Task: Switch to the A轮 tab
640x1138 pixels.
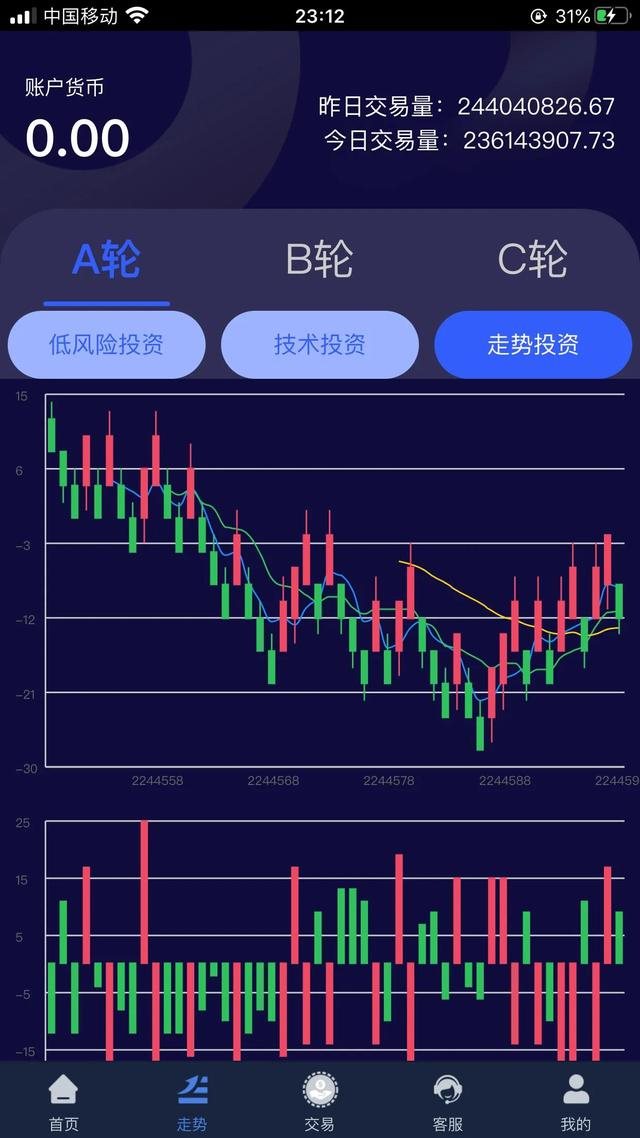Action: (x=106, y=260)
